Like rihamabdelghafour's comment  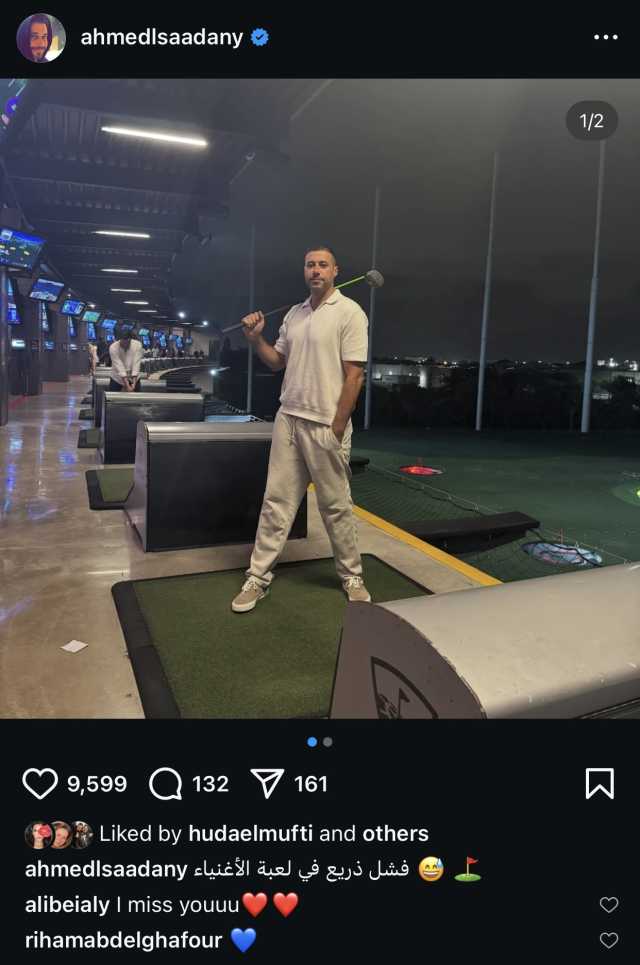point(608,940)
